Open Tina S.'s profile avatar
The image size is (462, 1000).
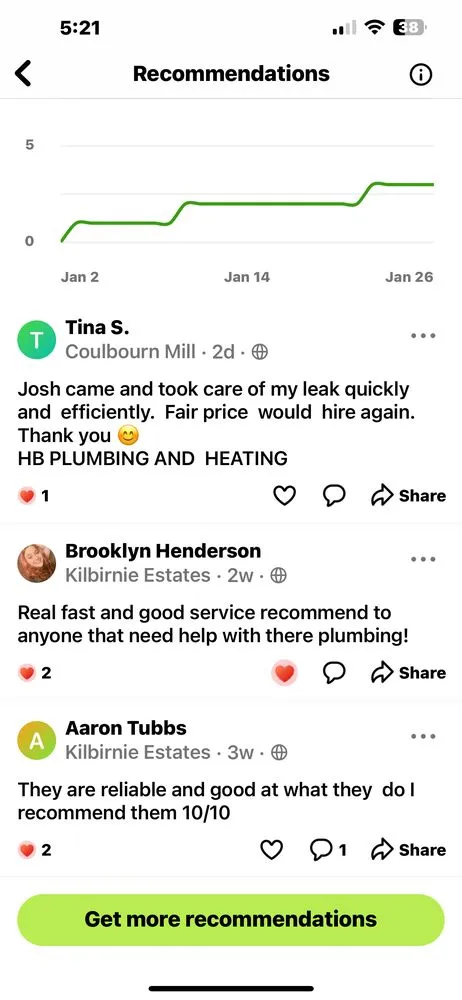(x=37, y=340)
